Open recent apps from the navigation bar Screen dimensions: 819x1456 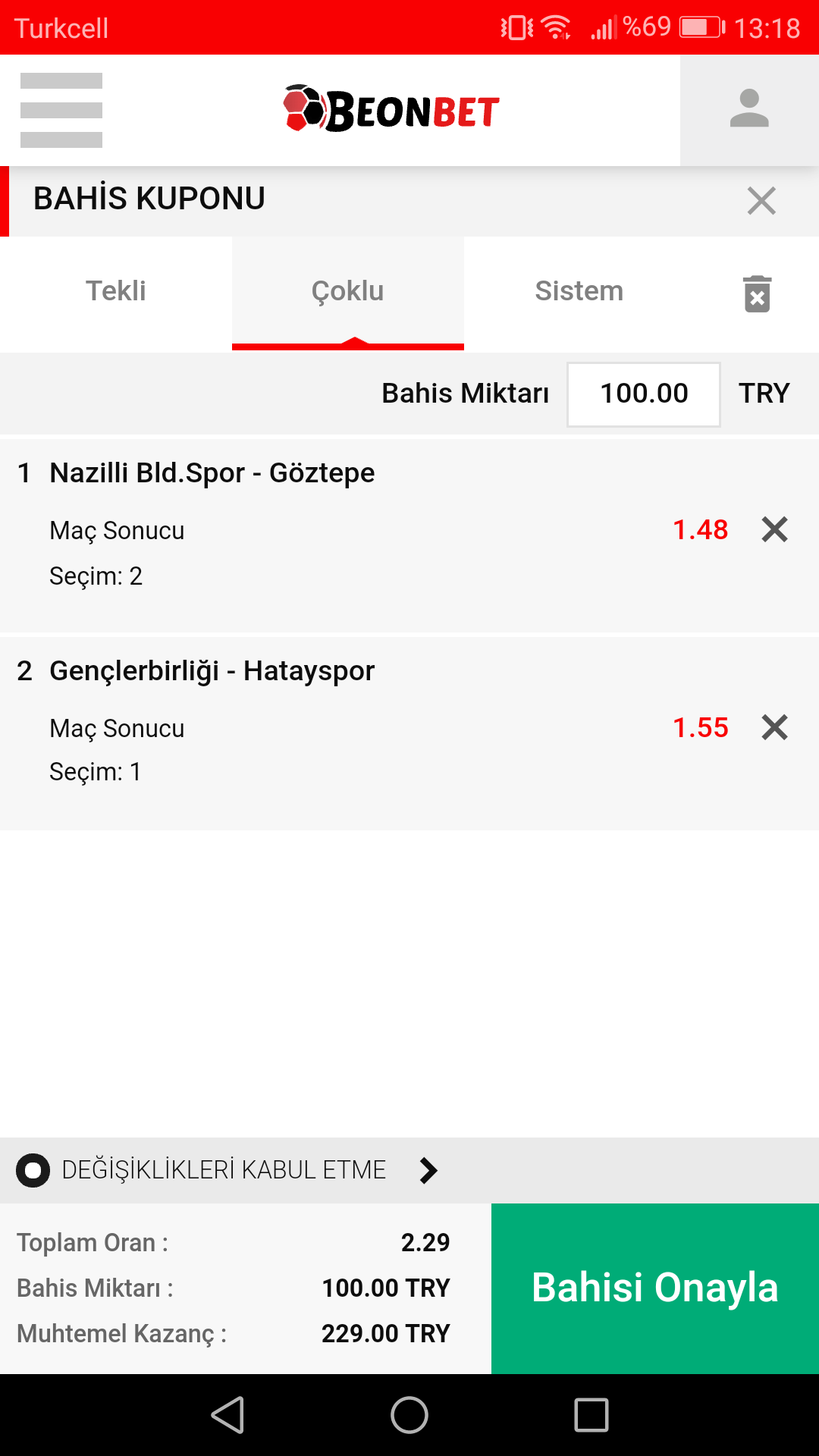click(x=591, y=1415)
